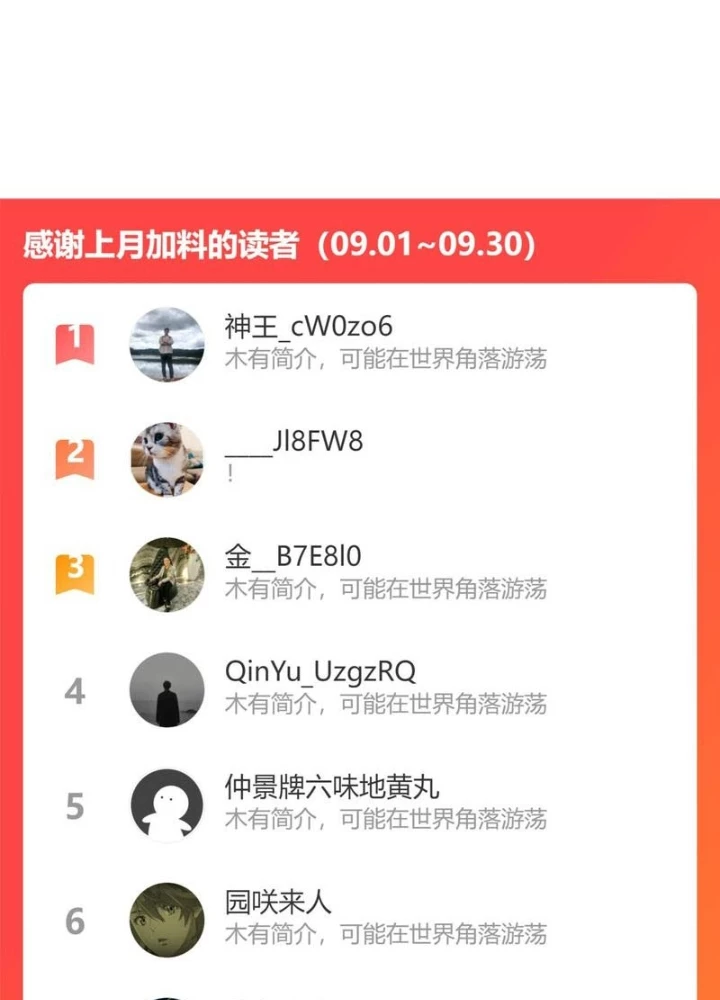This screenshot has width=720, height=1000.
Task: View the second-ranked reader ___Jl8FW8
Action: click(293, 441)
